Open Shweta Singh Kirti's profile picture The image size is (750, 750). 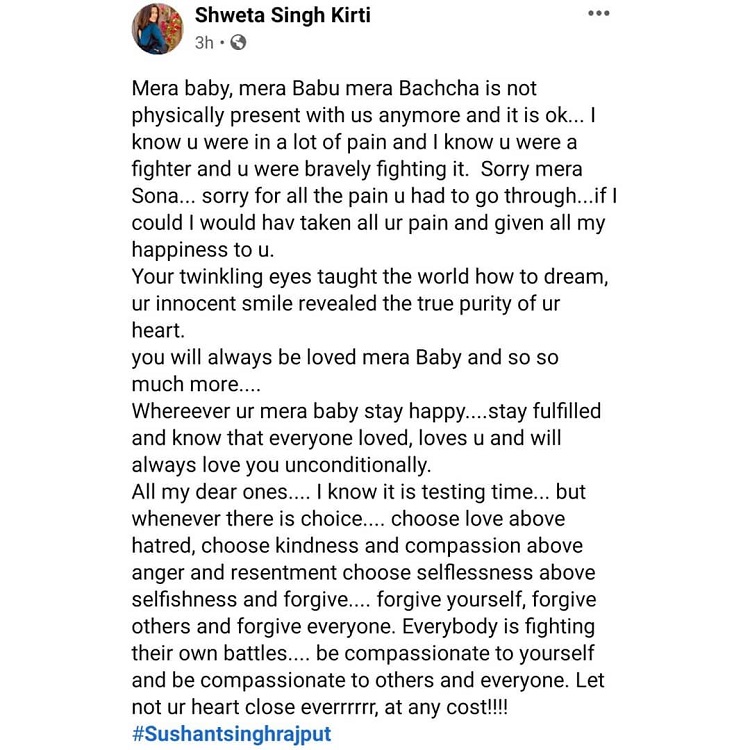point(157,28)
